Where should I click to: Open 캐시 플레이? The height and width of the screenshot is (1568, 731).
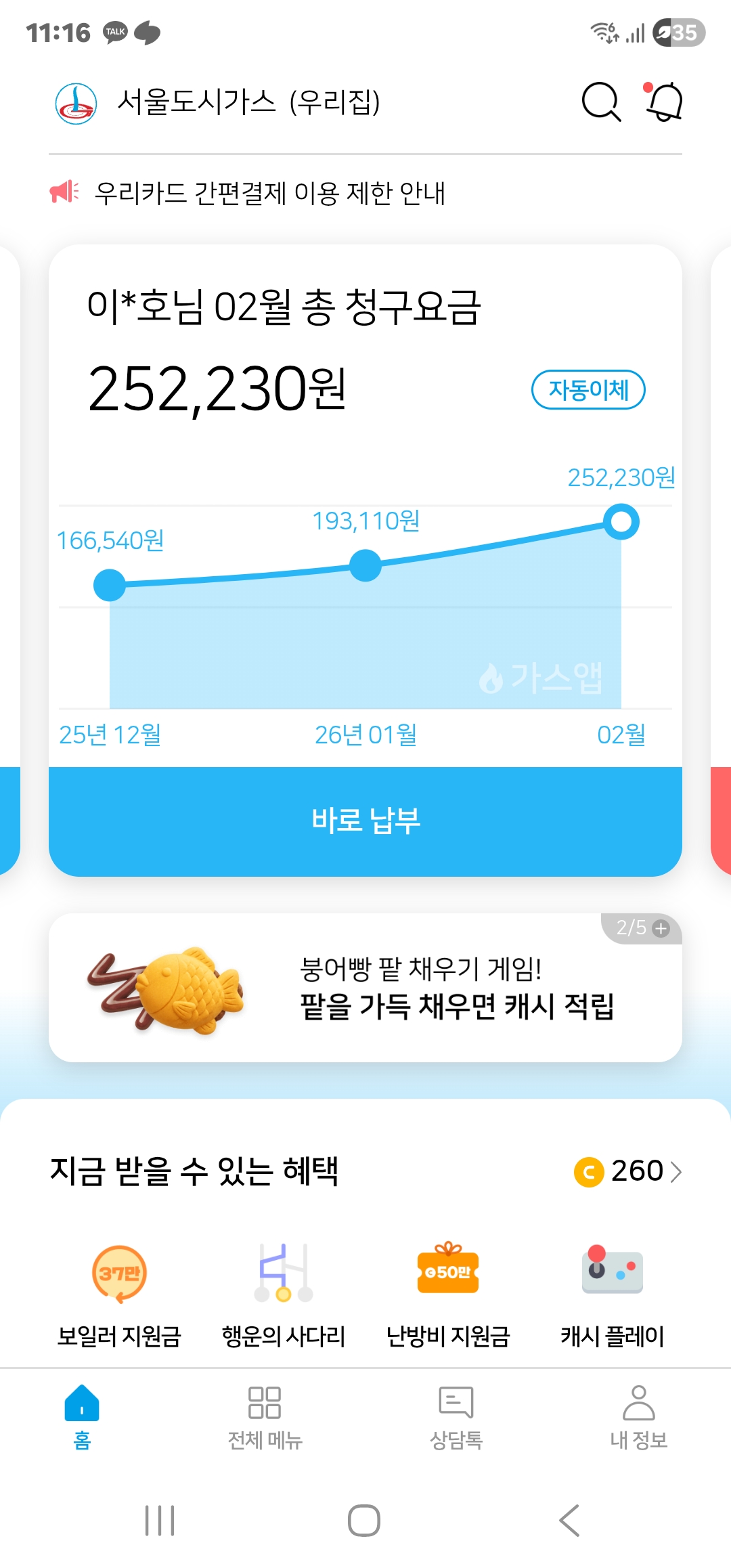click(x=612, y=1294)
